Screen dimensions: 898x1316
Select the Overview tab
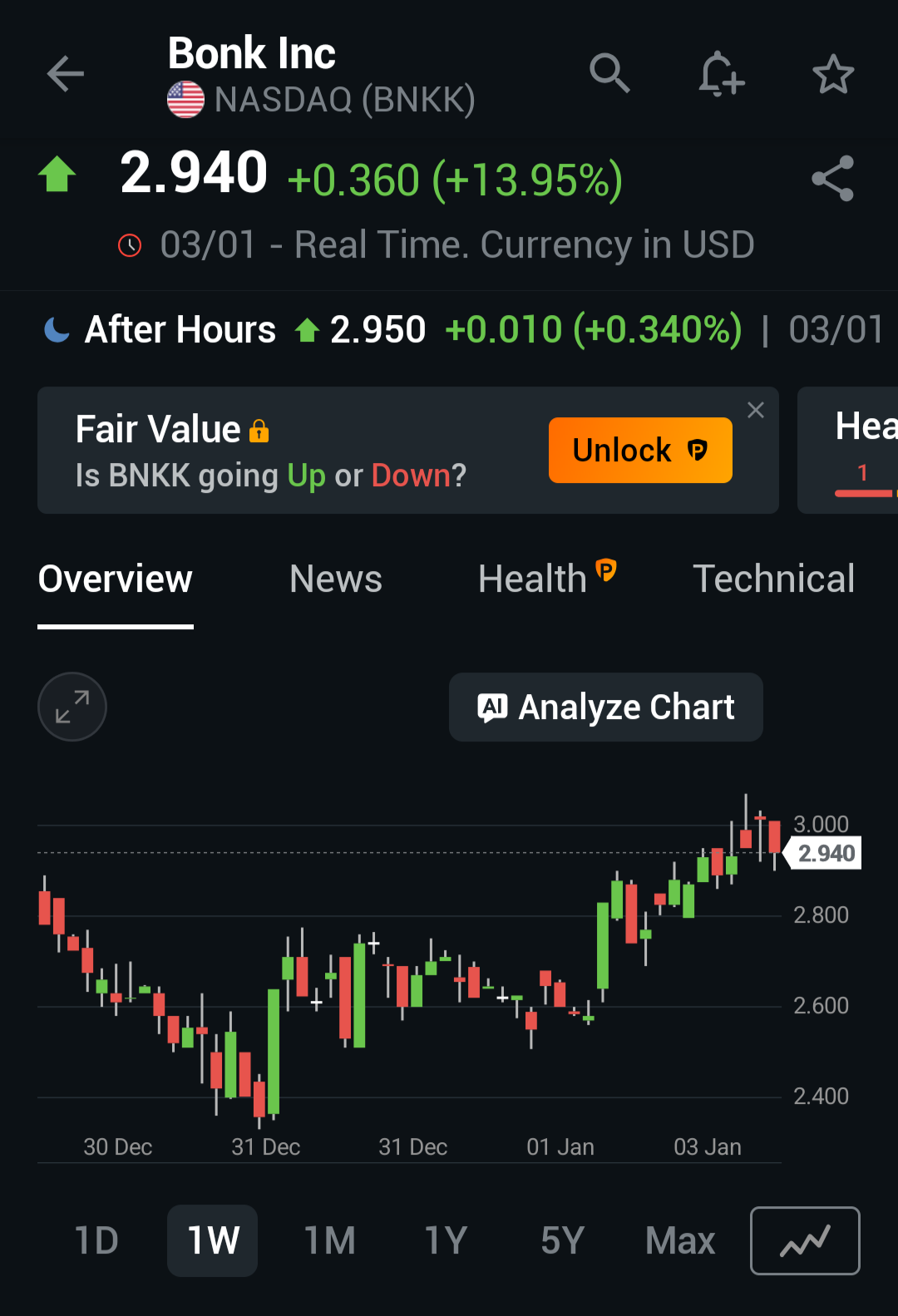tap(116, 579)
